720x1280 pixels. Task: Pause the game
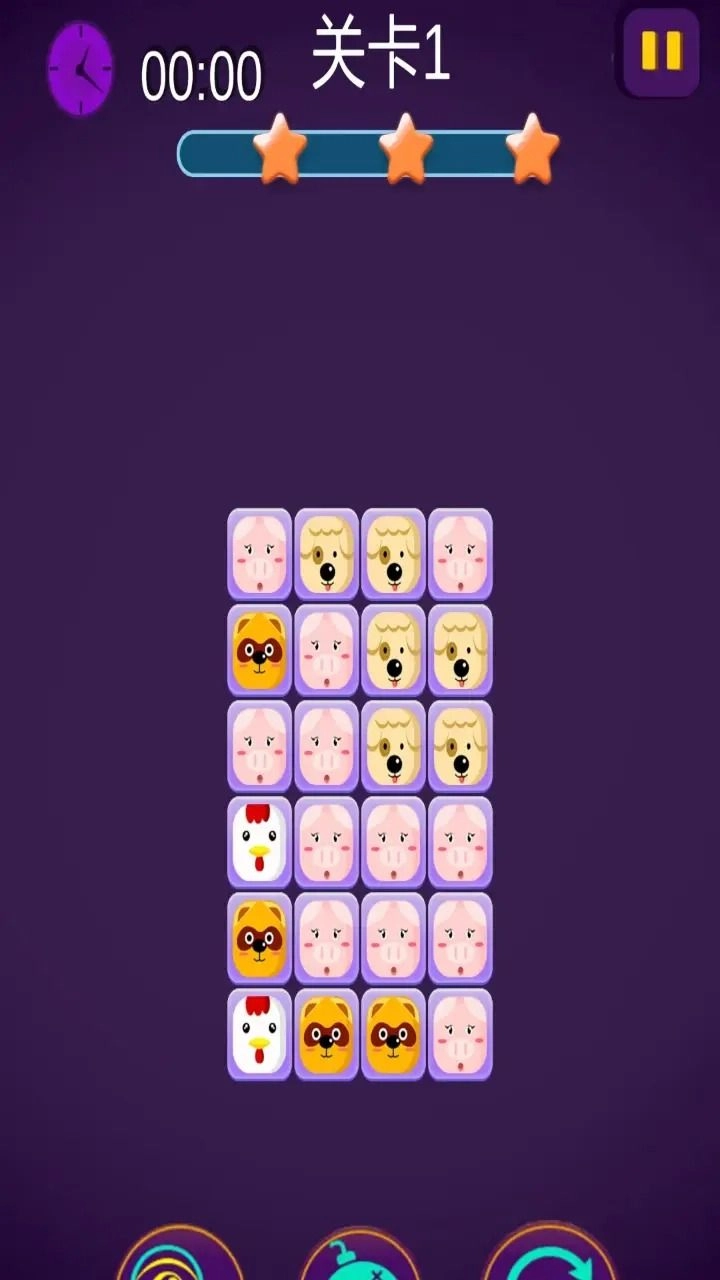(x=661, y=52)
